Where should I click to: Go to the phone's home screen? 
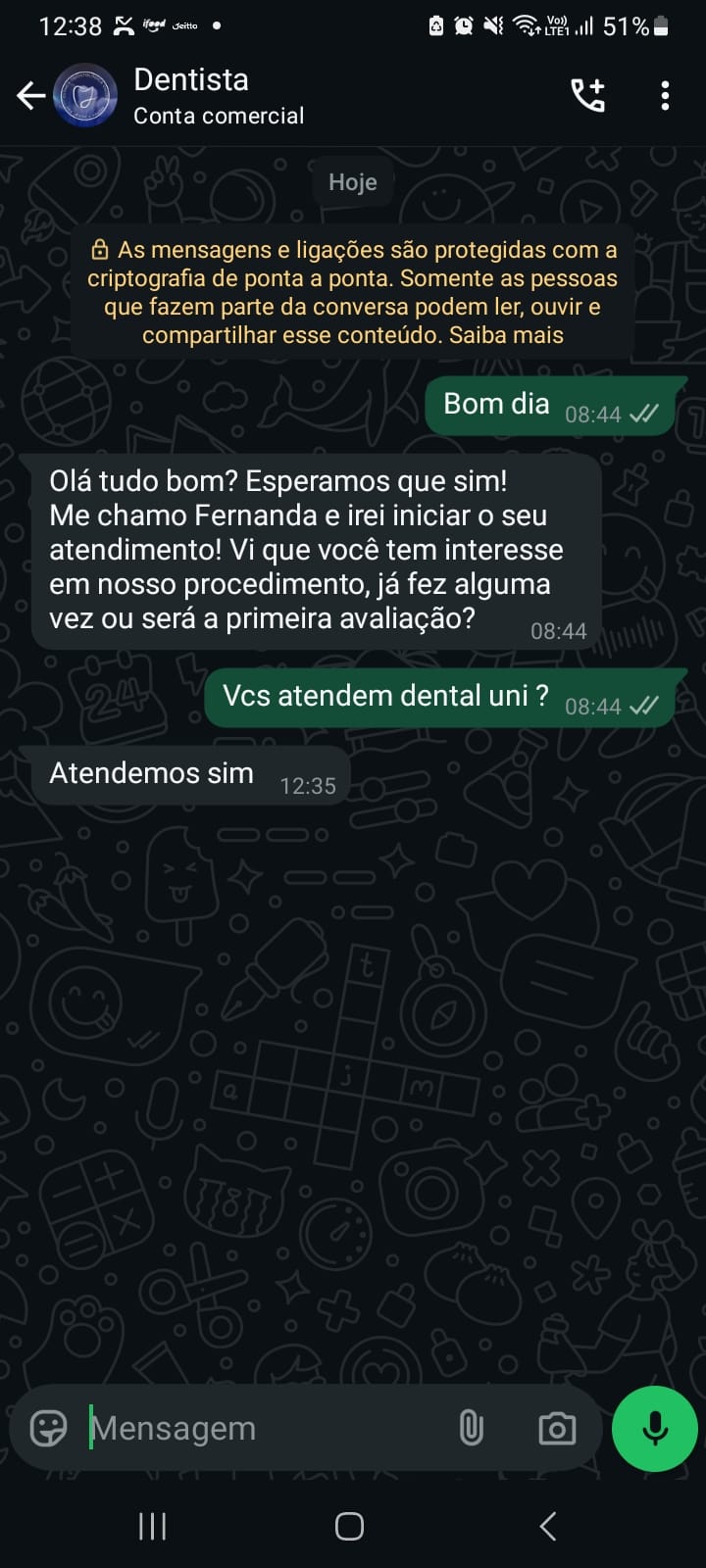coord(350,1526)
